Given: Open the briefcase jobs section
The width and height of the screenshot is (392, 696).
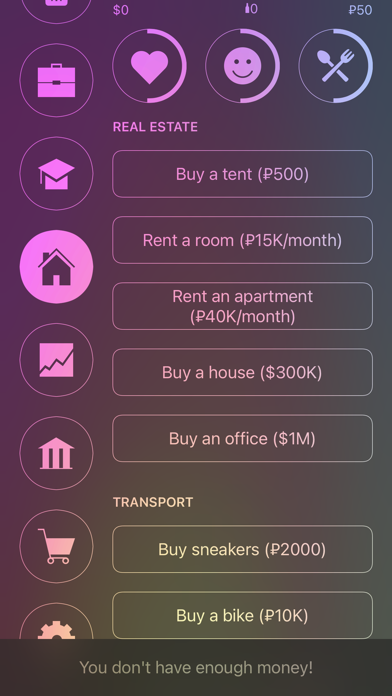Looking at the screenshot, I should coord(56,80).
